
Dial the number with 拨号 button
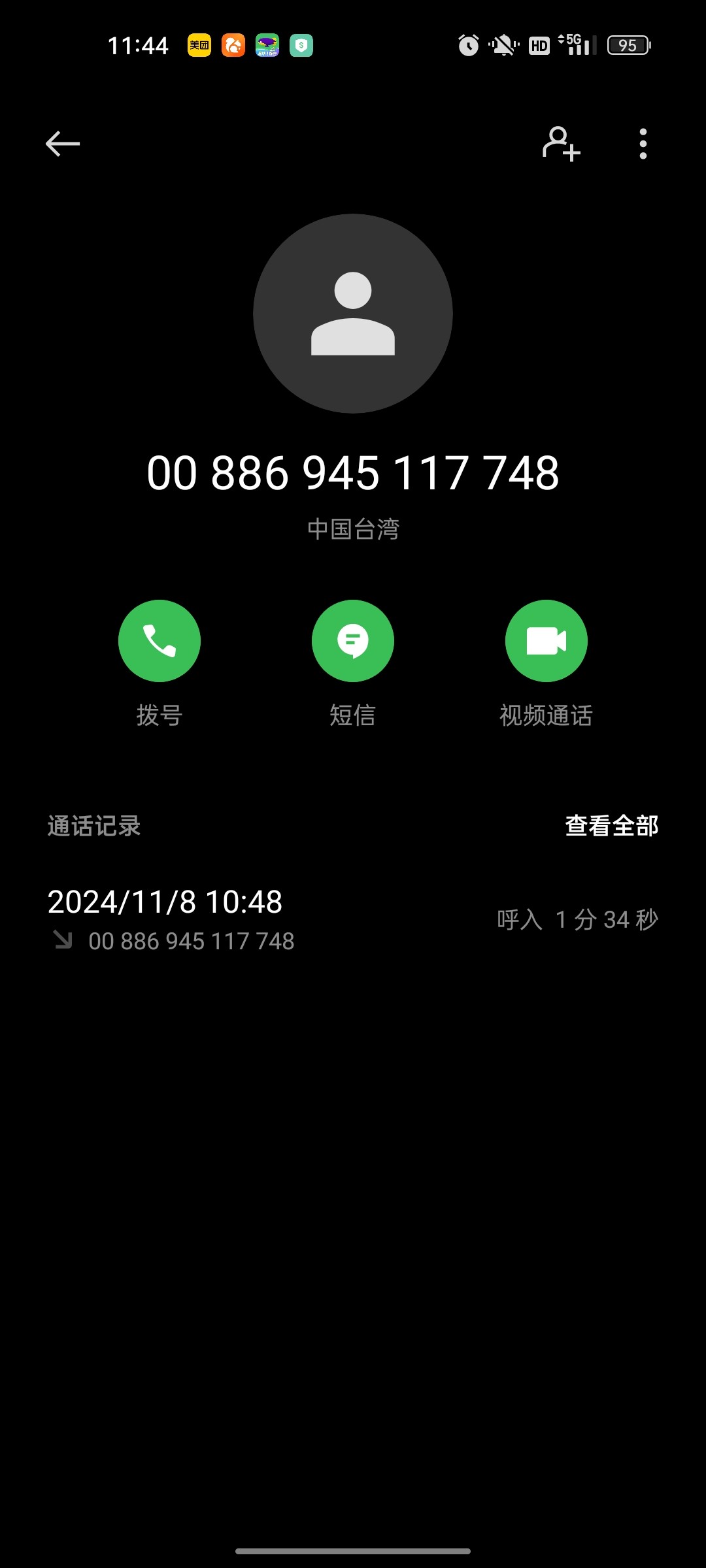coord(159,641)
